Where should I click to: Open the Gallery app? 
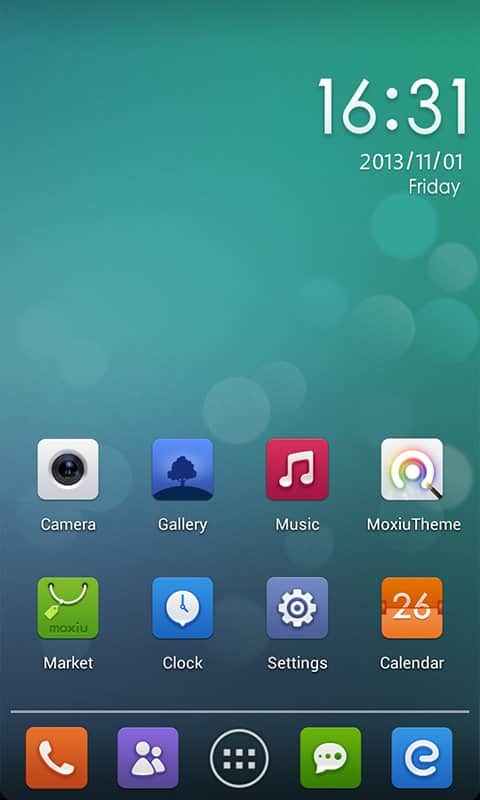[x=183, y=469]
